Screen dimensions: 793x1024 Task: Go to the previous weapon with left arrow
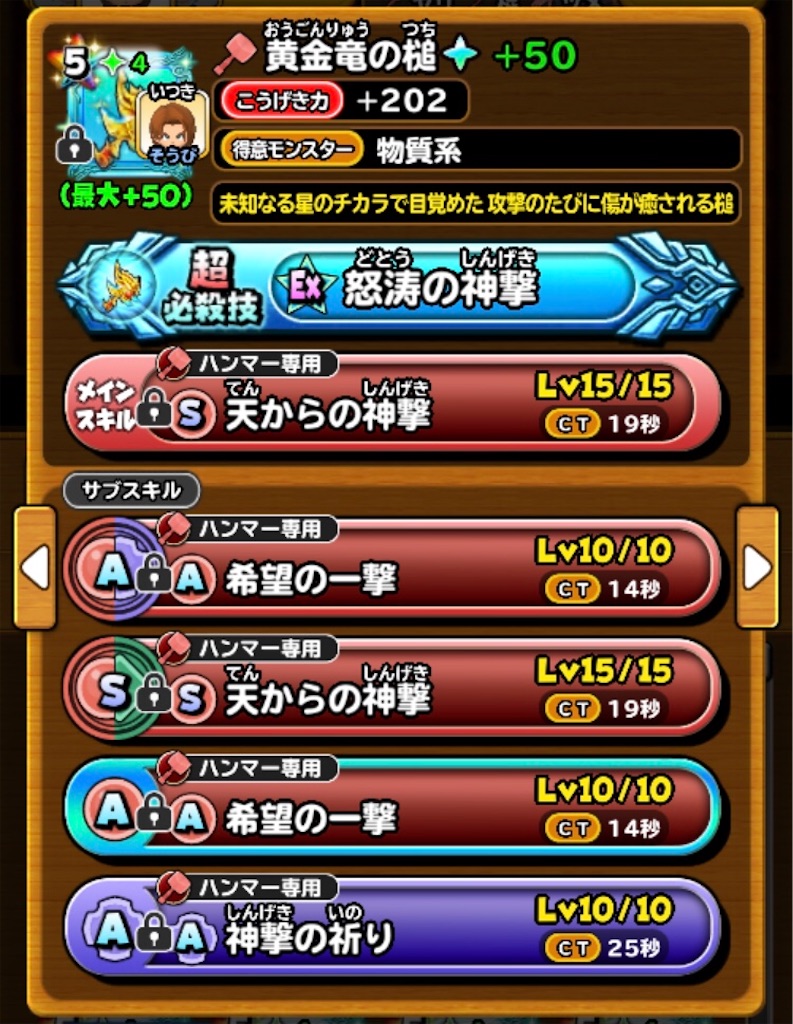pyautogui.click(x=35, y=568)
